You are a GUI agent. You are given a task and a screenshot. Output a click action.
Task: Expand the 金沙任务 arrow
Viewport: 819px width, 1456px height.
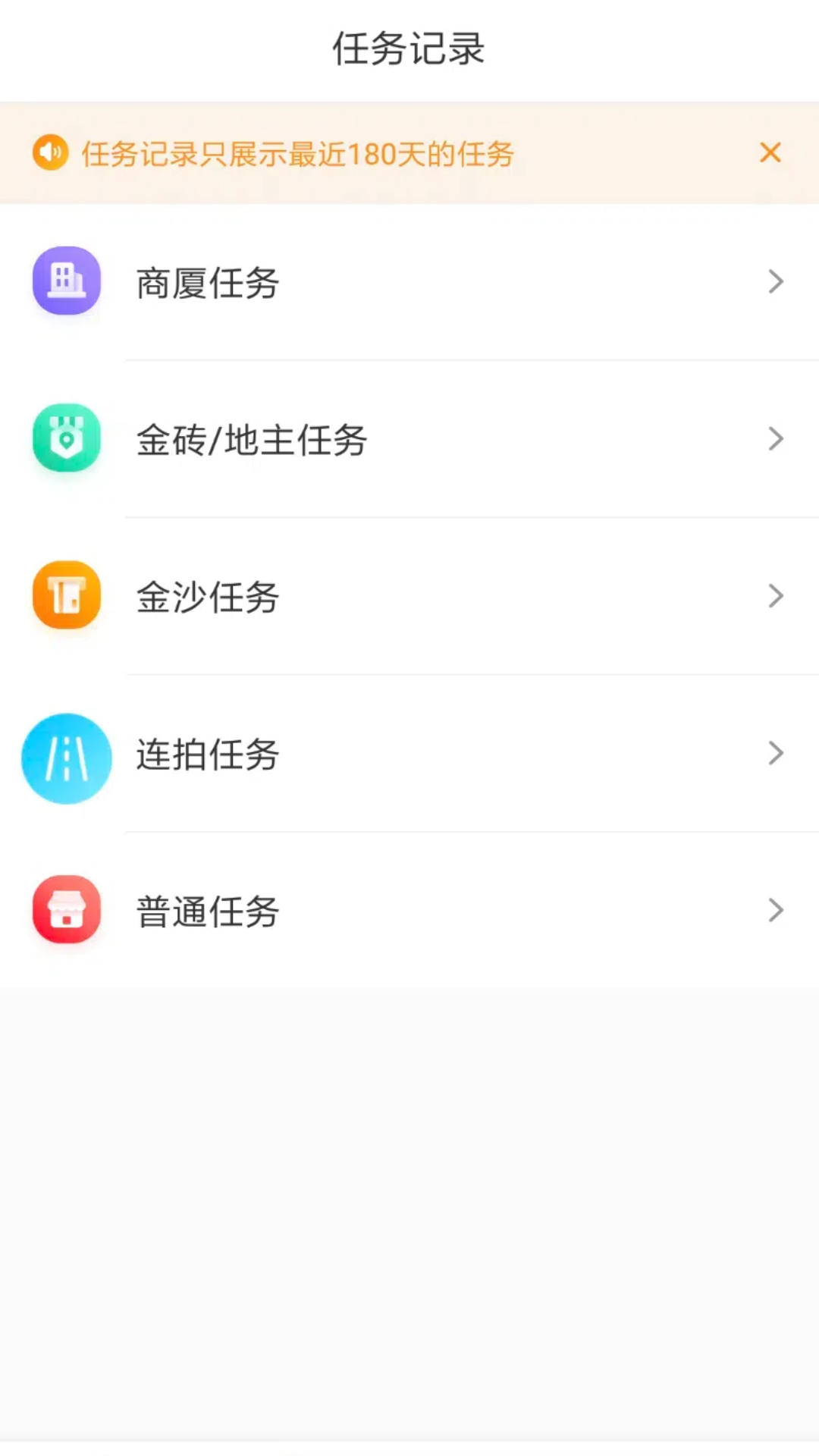point(775,596)
